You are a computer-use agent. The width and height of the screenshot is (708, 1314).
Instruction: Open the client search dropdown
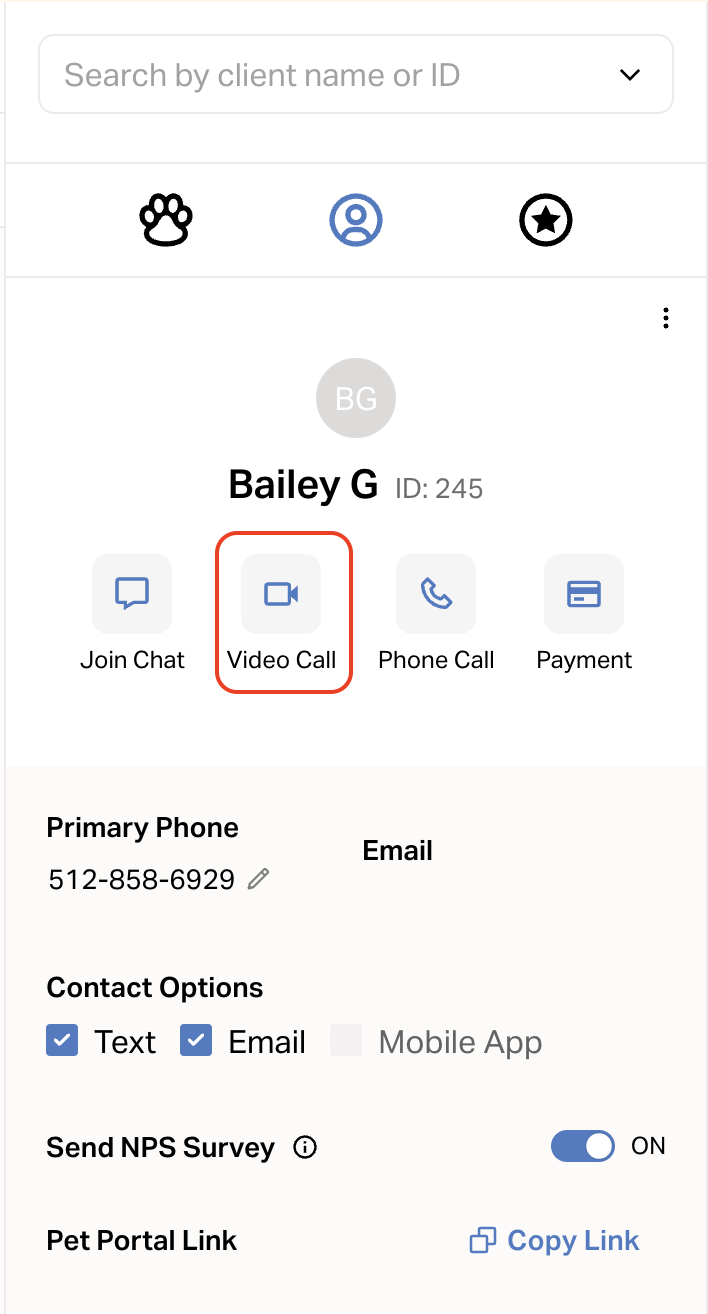pos(629,75)
